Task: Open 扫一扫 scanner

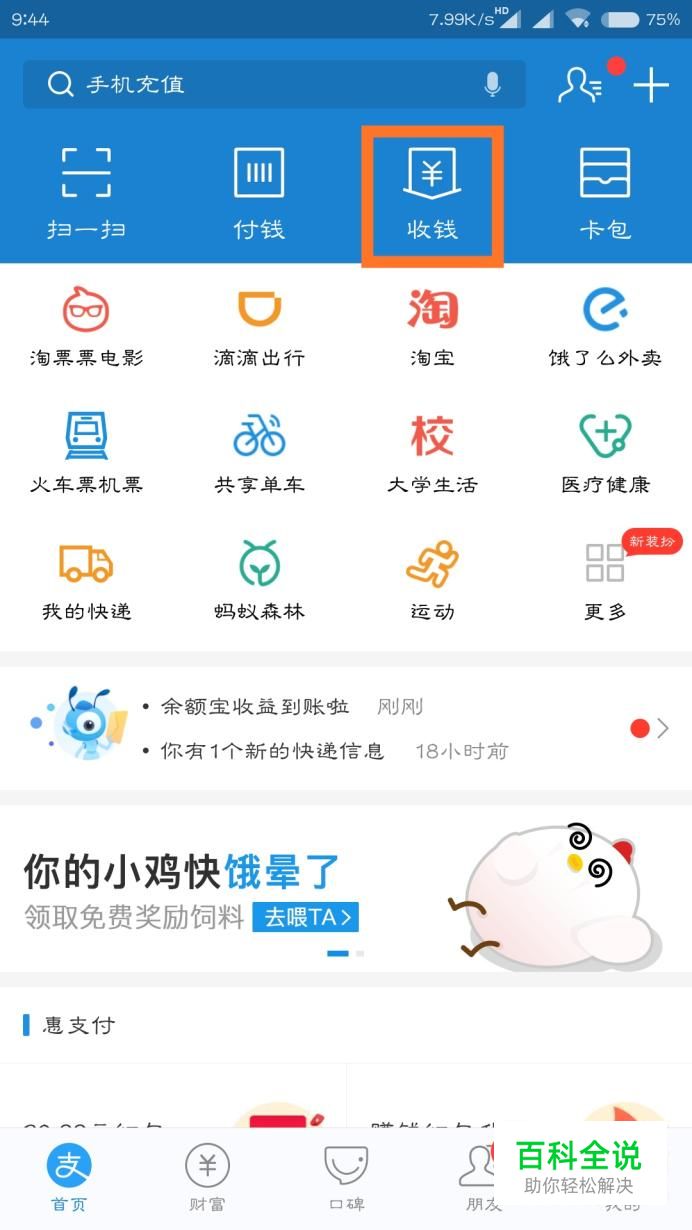Action: (x=86, y=192)
